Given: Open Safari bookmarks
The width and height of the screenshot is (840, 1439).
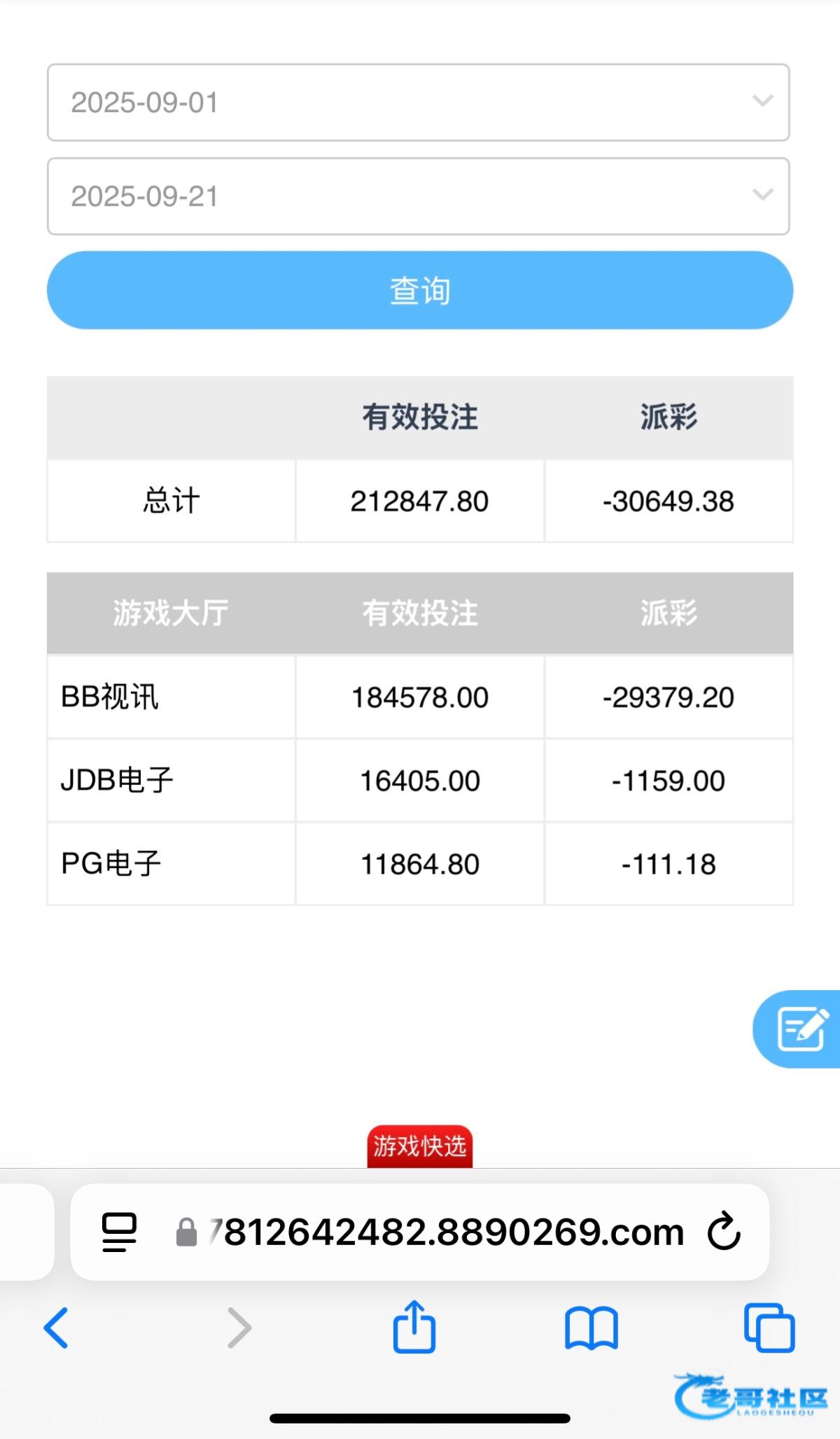Looking at the screenshot, I should (591, 1328).
